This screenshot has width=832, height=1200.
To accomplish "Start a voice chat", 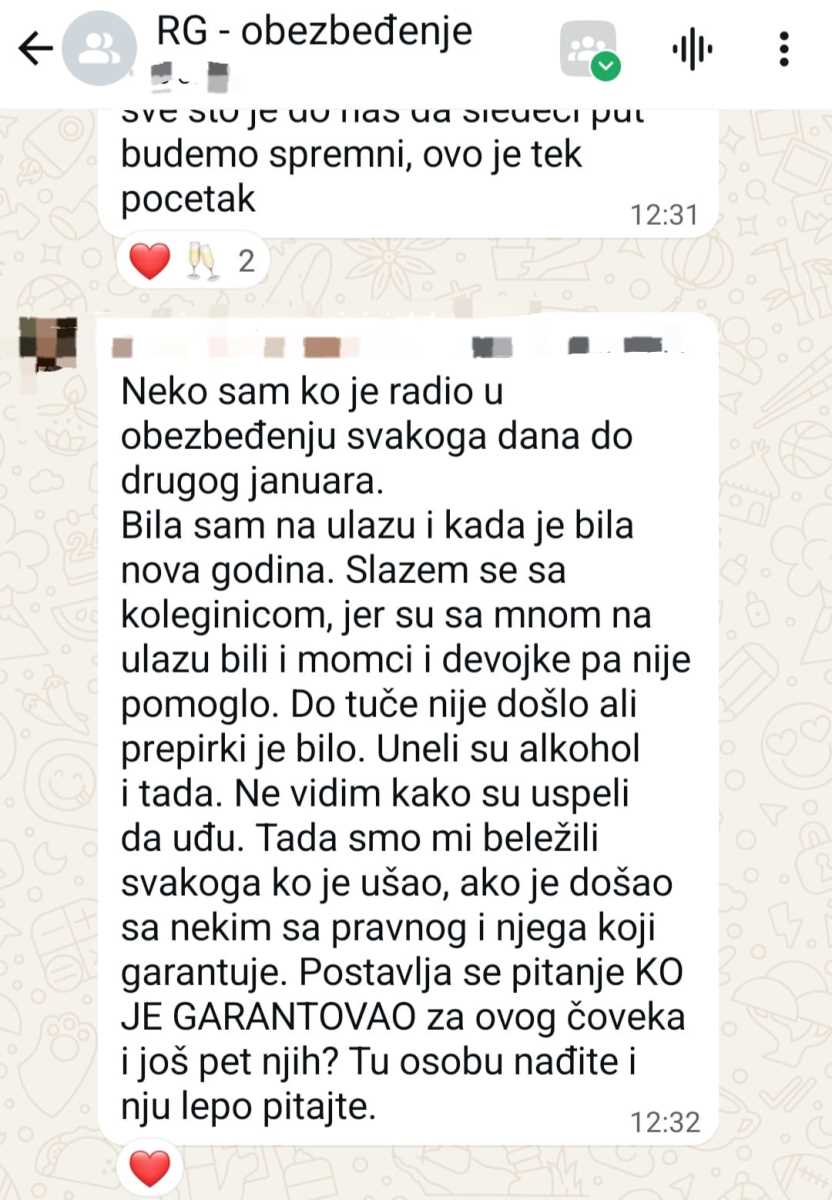I will 691,49.
